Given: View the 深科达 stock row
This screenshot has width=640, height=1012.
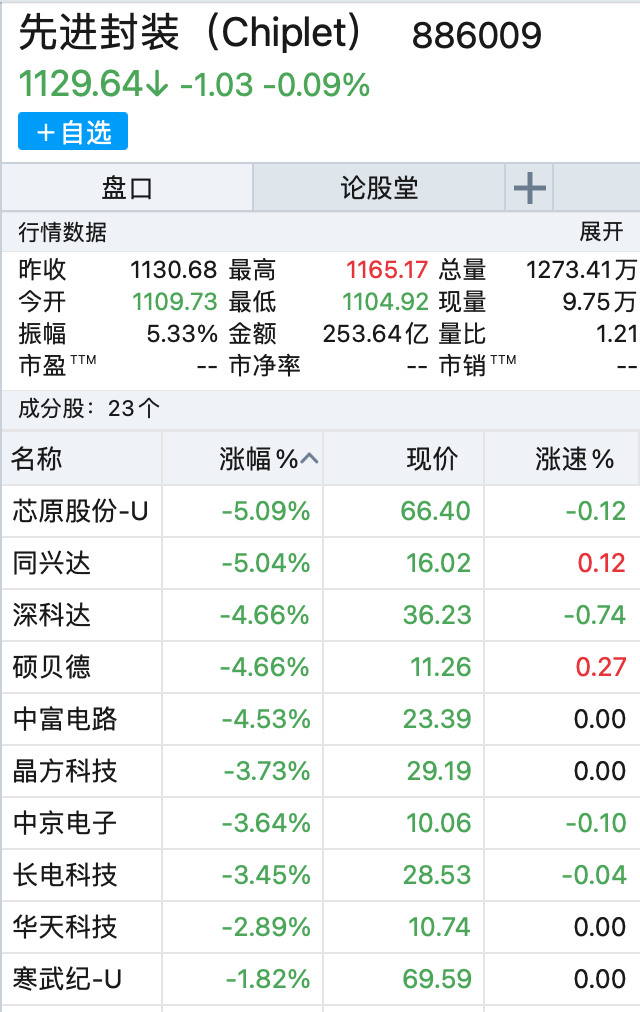Looking at the screenshot, I should click(x=52, y=615).
